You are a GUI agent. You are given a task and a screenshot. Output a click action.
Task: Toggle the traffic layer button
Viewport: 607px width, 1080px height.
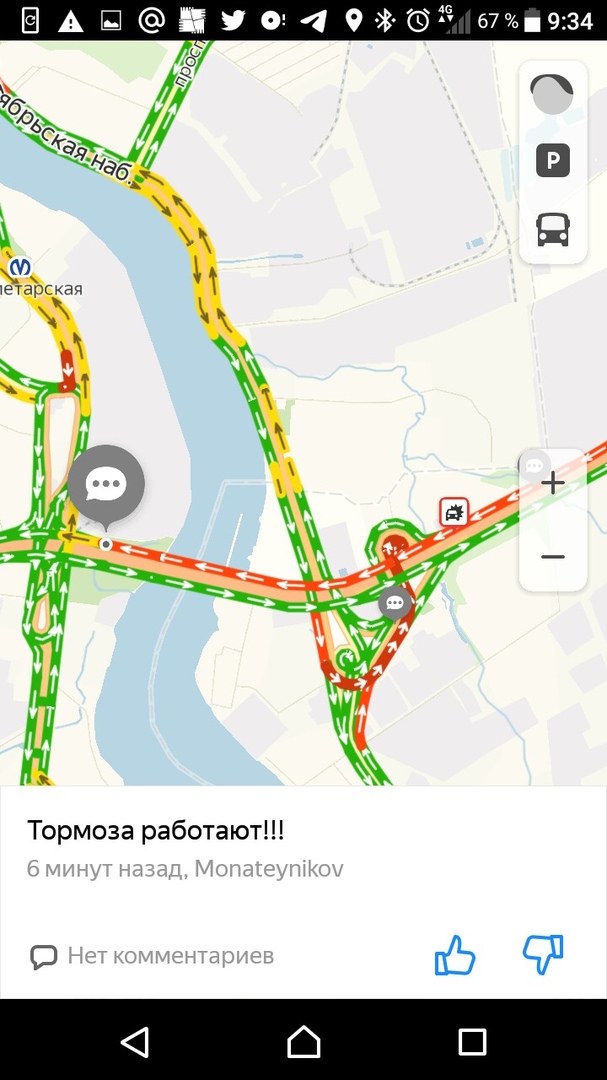point(552,95)
